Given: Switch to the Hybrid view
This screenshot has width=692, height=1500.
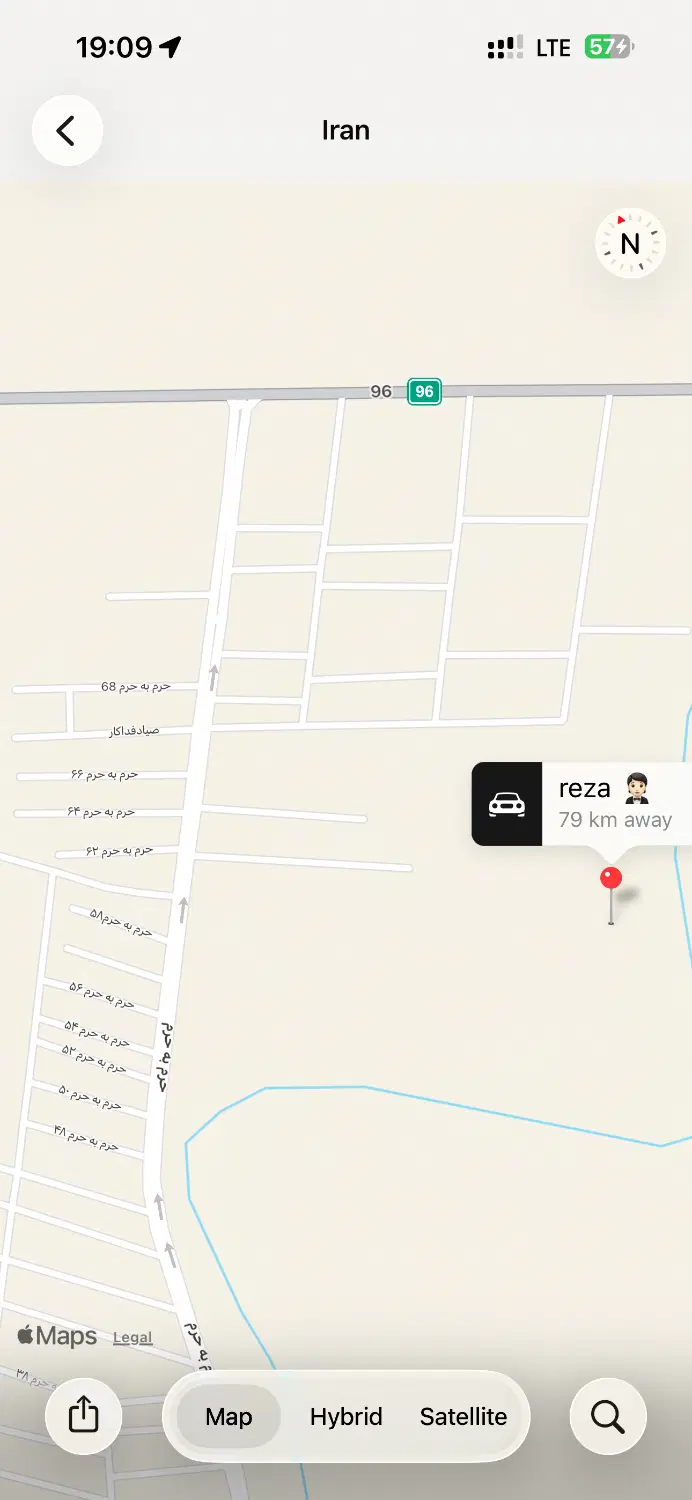Looking at the screenshot, I should click(346, 1417).
